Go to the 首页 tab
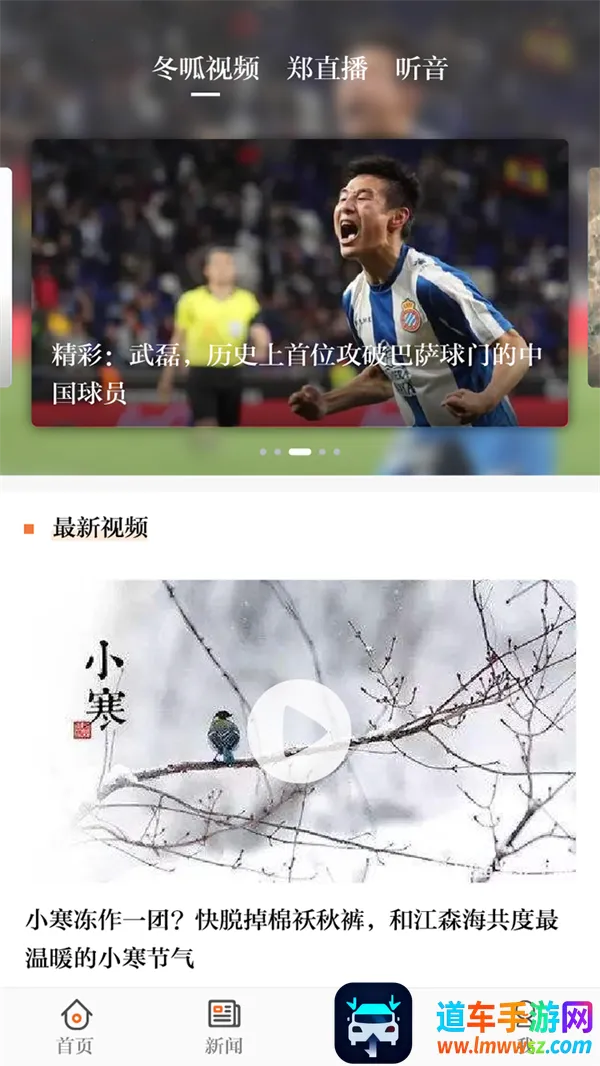The height and width of the screenshot is (1066, 600). pos(75,1027)
